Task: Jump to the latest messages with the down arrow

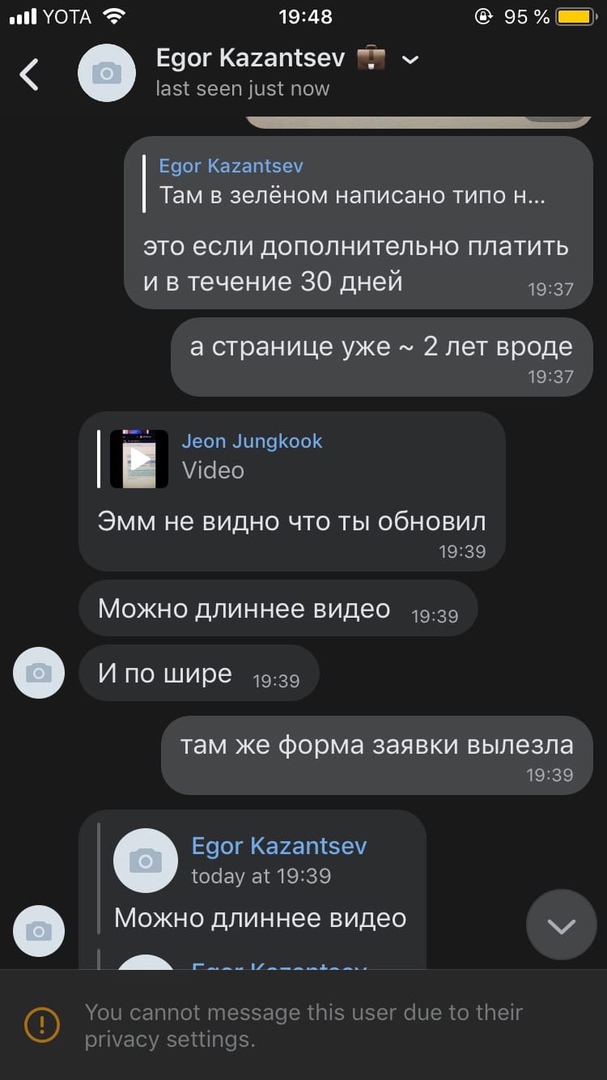Action: click(x=561, y=926)
